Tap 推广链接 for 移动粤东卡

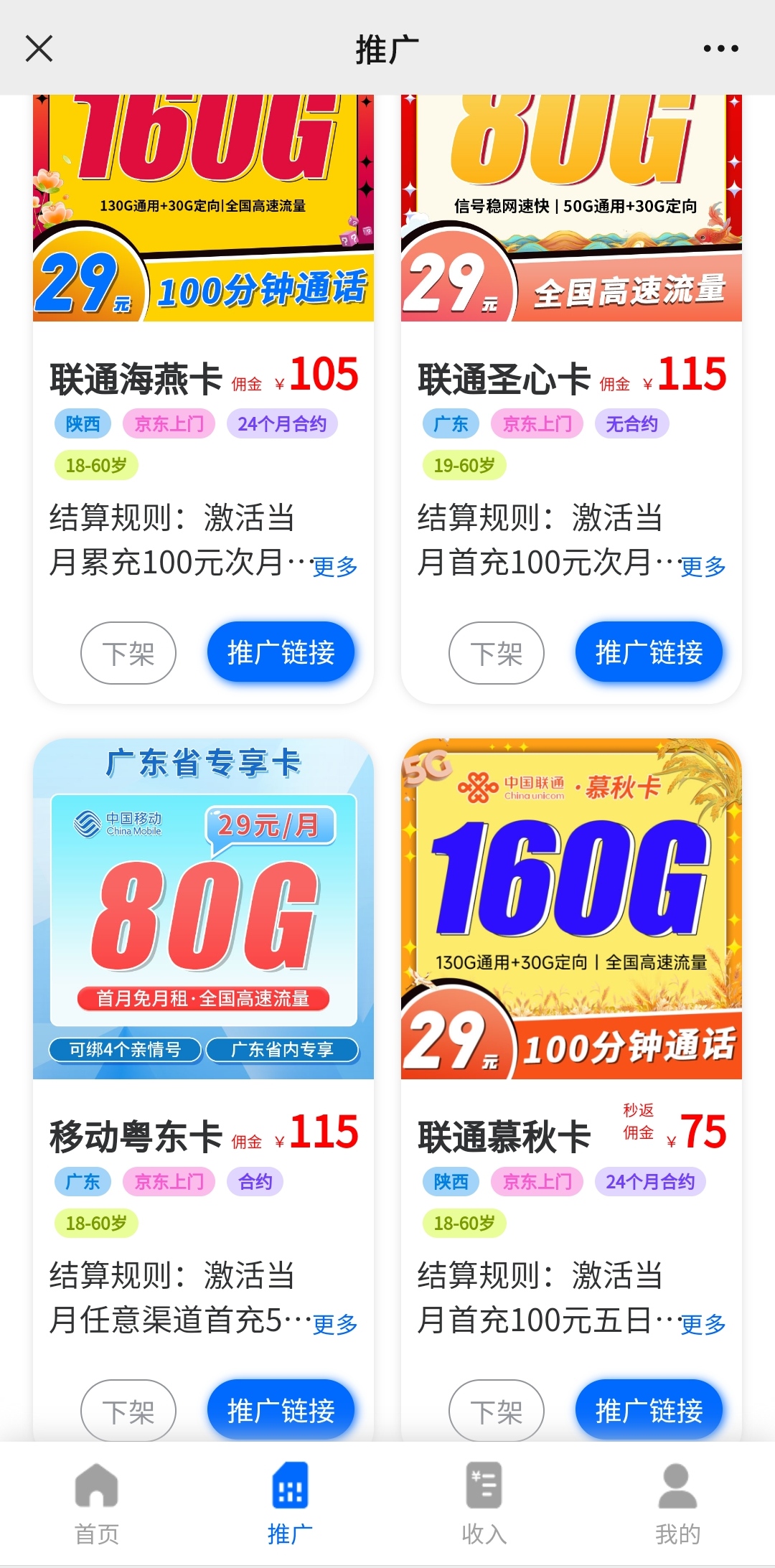click(x=281, y=1410)
